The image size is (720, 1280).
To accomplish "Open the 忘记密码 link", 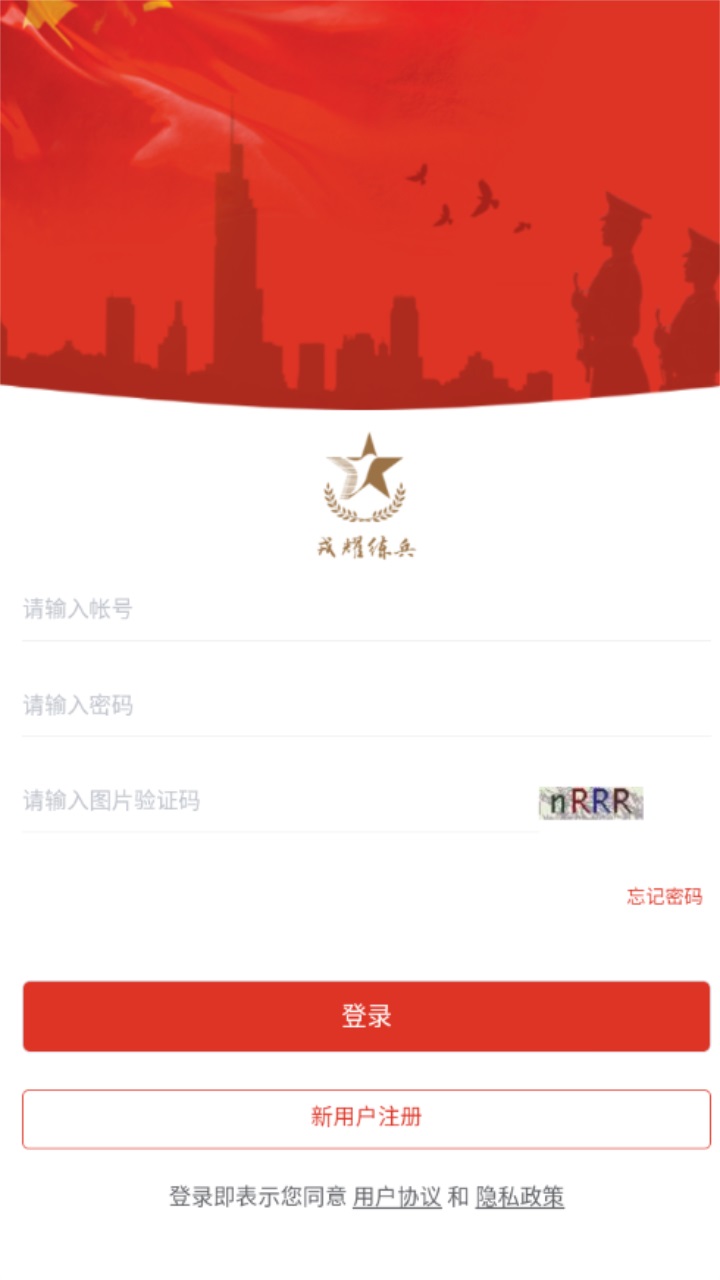I will (664, 897).
